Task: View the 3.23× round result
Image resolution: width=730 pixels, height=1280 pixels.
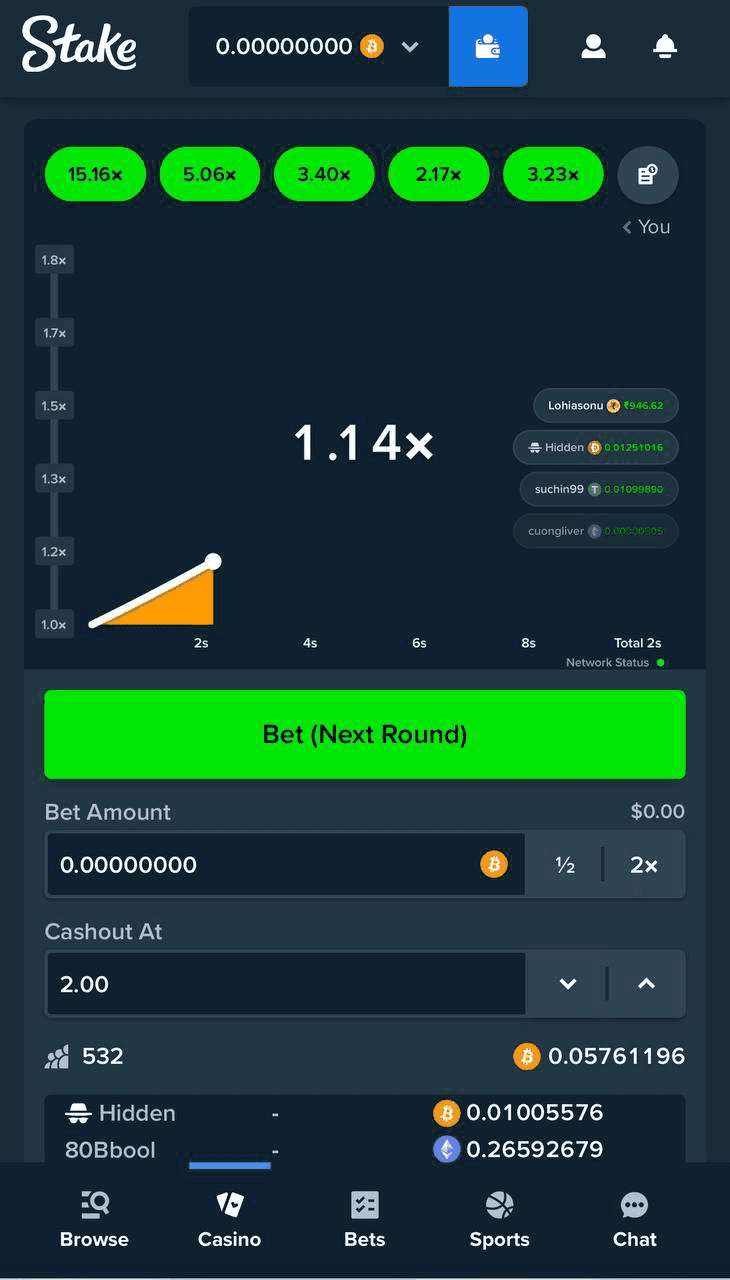Action: [553, 174]
